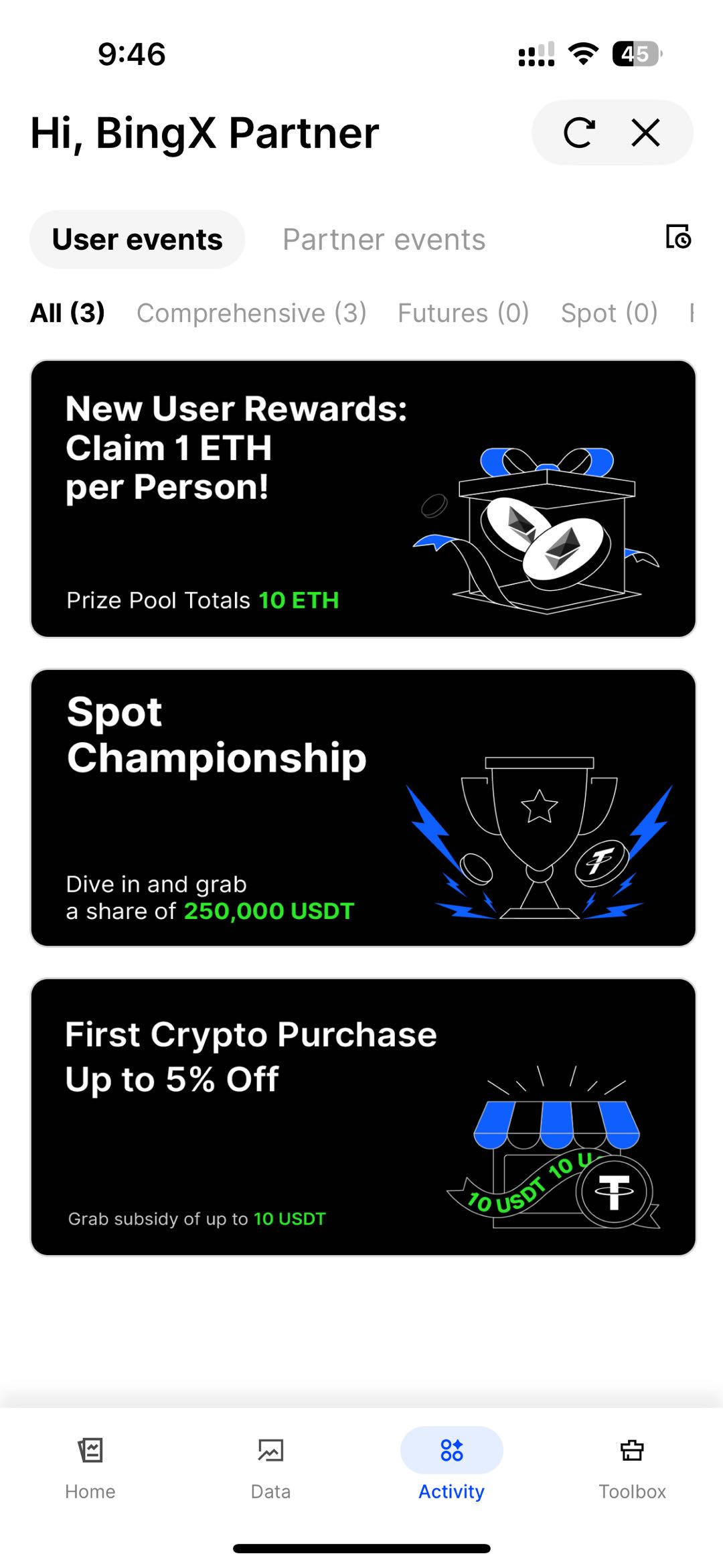
Task: Switch to Partner events tab
Action: point(384,240)
